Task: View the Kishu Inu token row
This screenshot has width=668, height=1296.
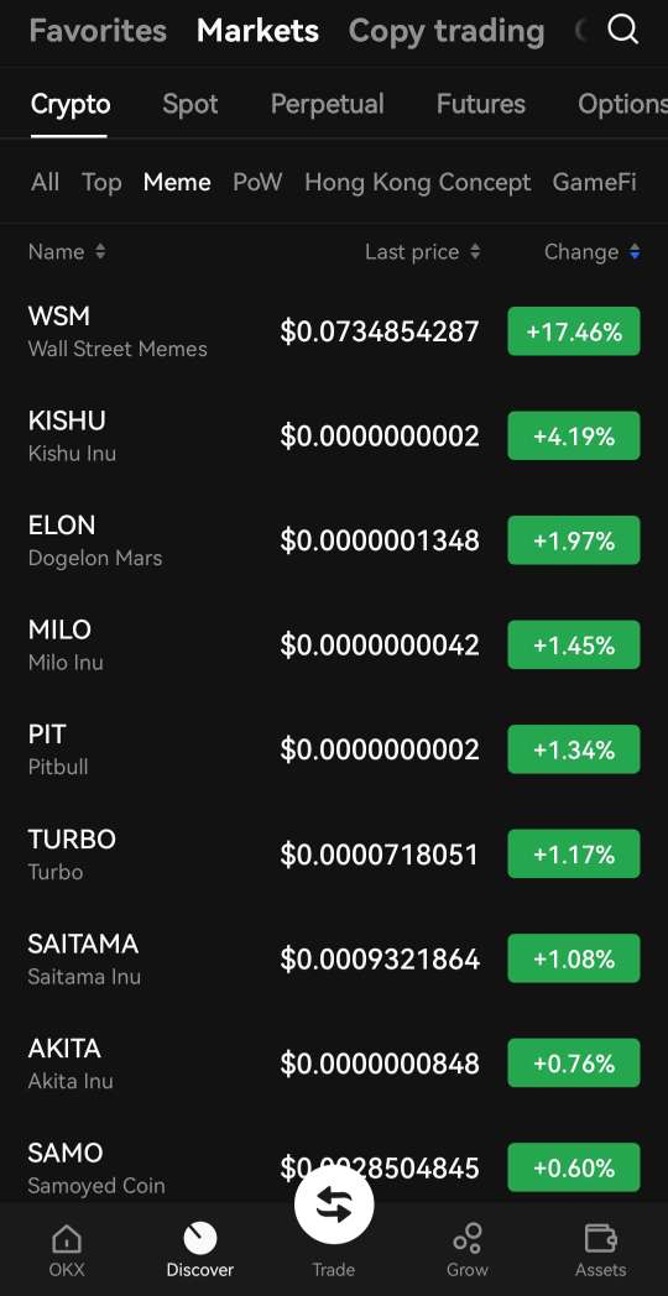Action: (72, 436)
